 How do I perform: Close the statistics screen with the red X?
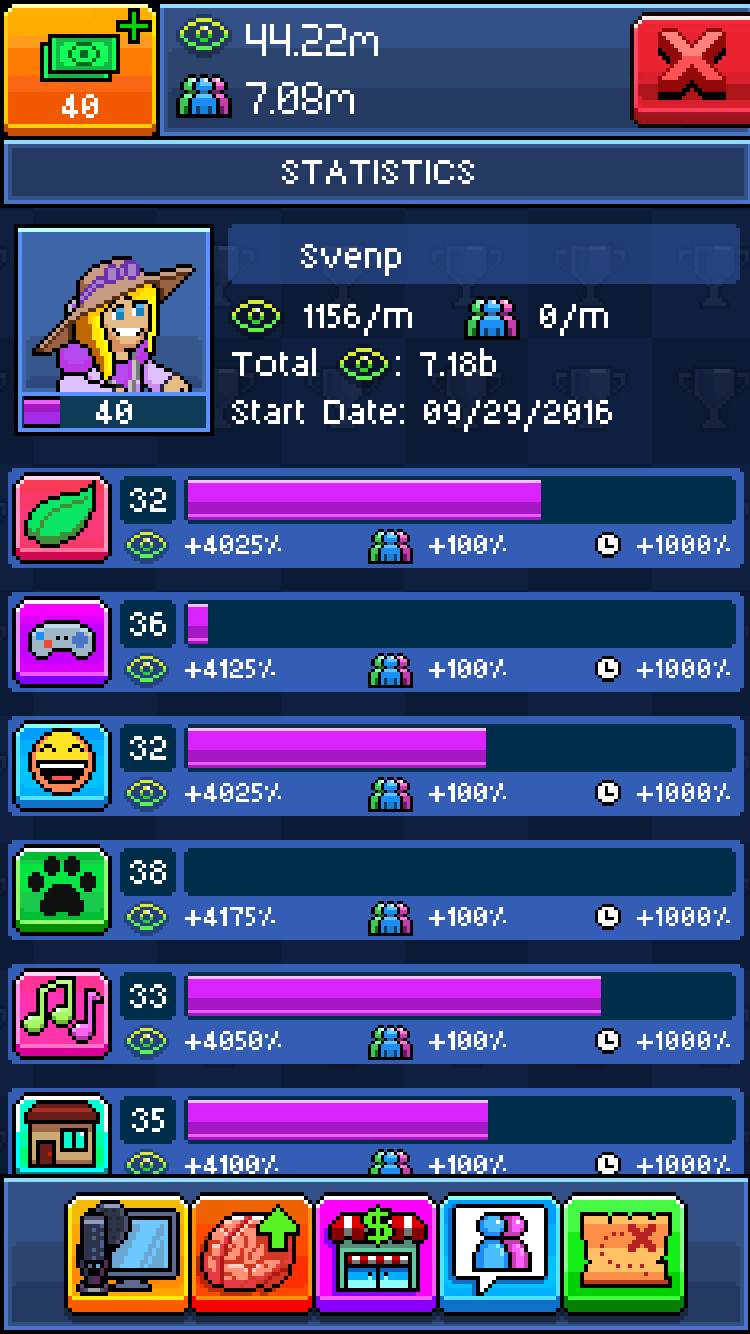[x=690, y=66]
